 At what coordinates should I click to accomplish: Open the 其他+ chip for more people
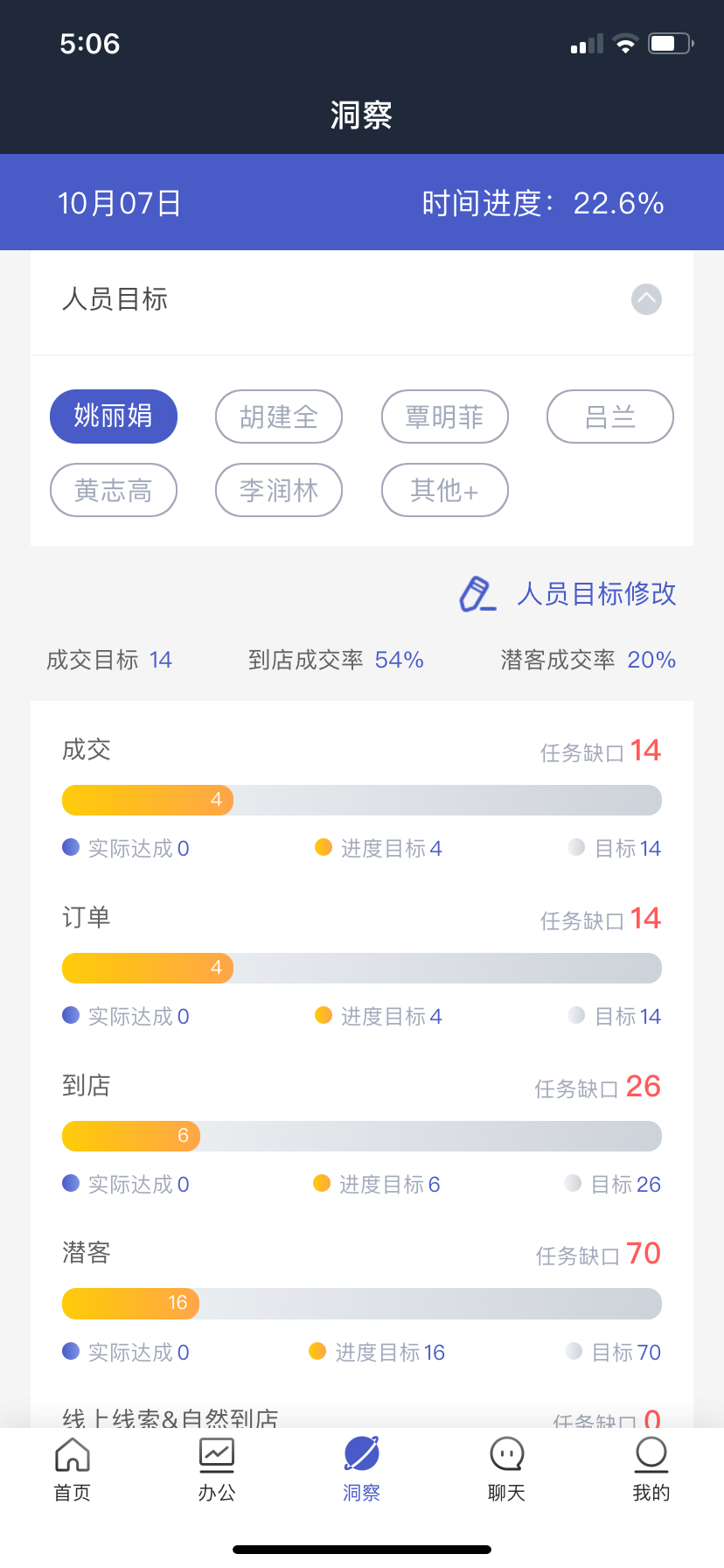(x=444, y=490)
